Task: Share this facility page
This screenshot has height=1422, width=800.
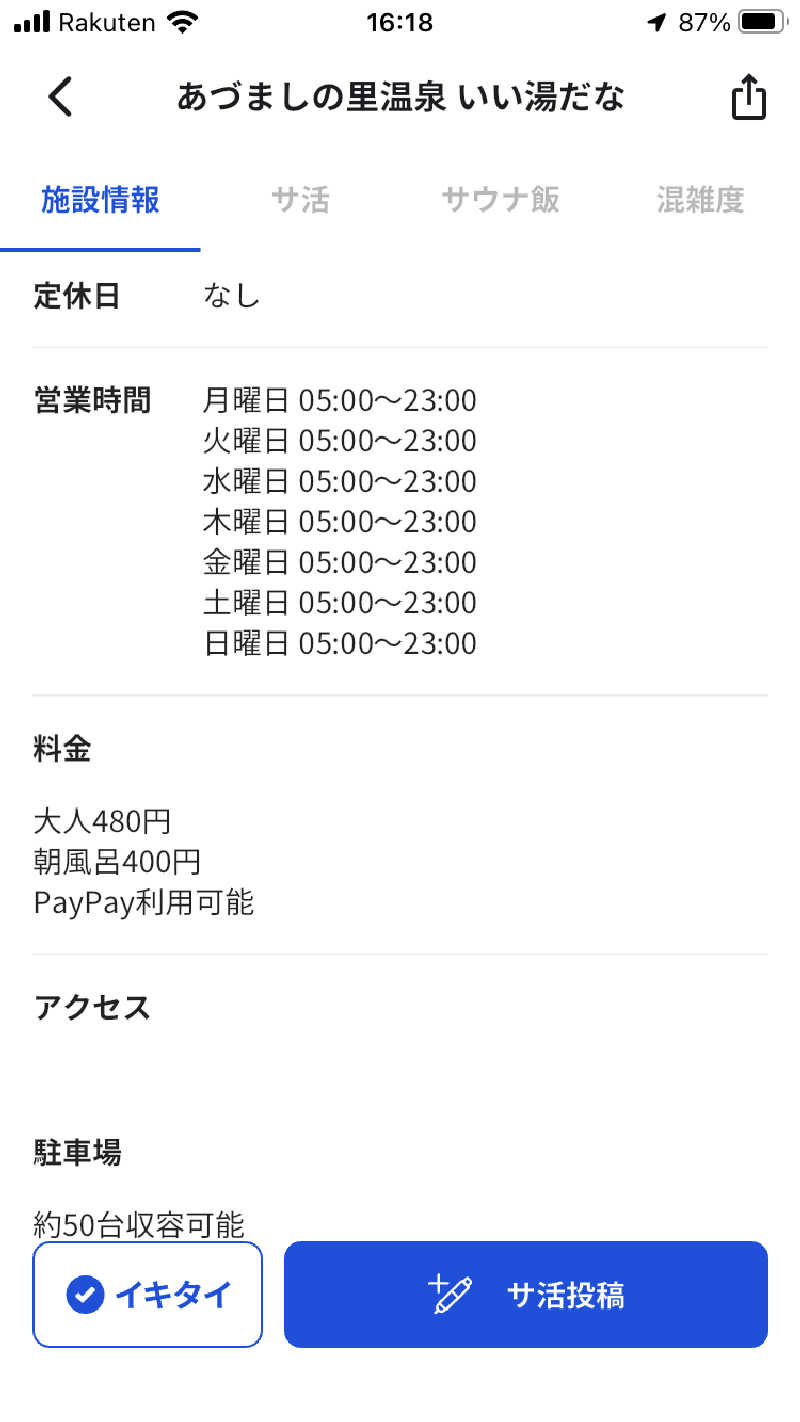Action: [748, 98]
